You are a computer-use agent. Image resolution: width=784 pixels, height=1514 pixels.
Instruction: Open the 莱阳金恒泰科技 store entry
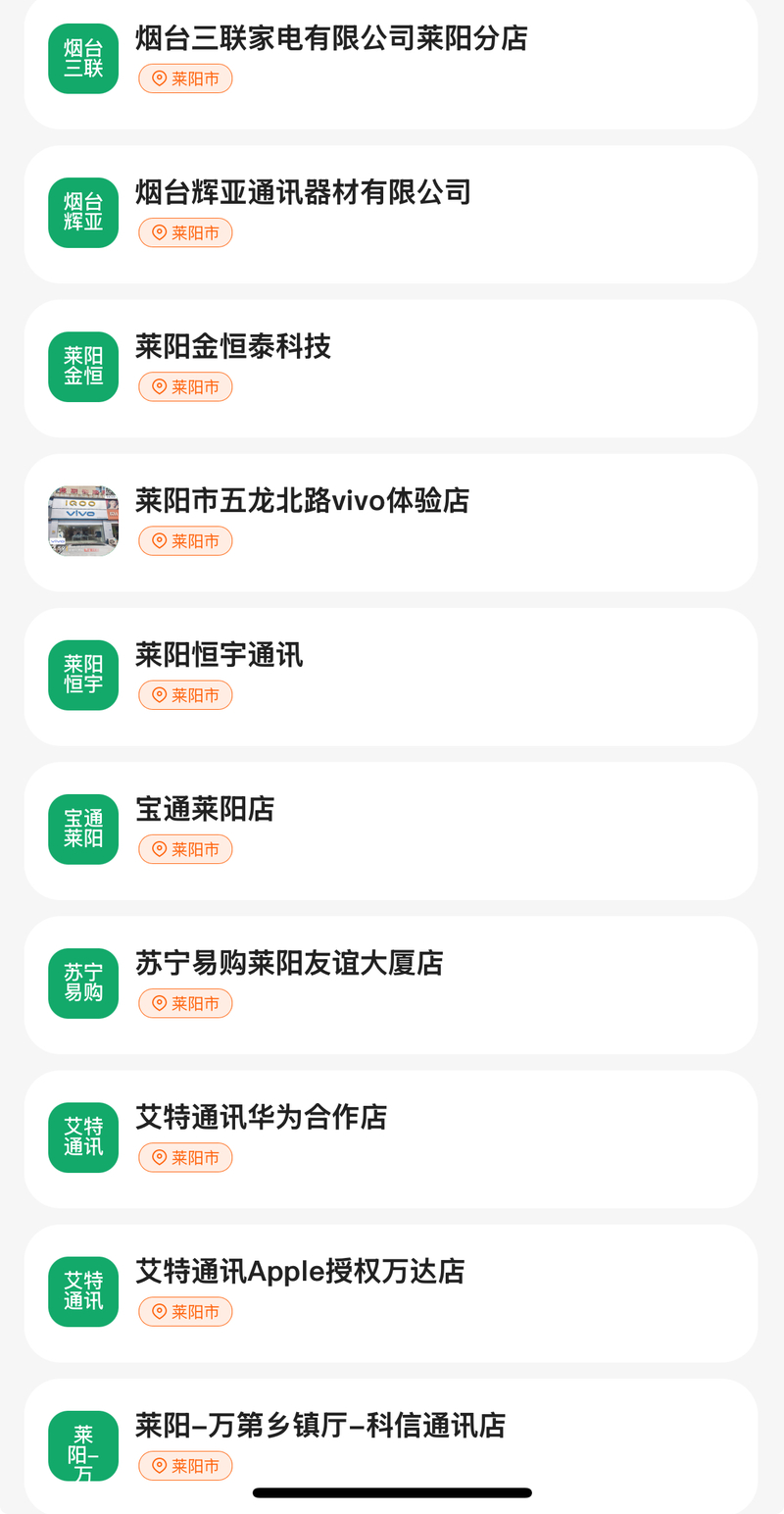[233, 347]
